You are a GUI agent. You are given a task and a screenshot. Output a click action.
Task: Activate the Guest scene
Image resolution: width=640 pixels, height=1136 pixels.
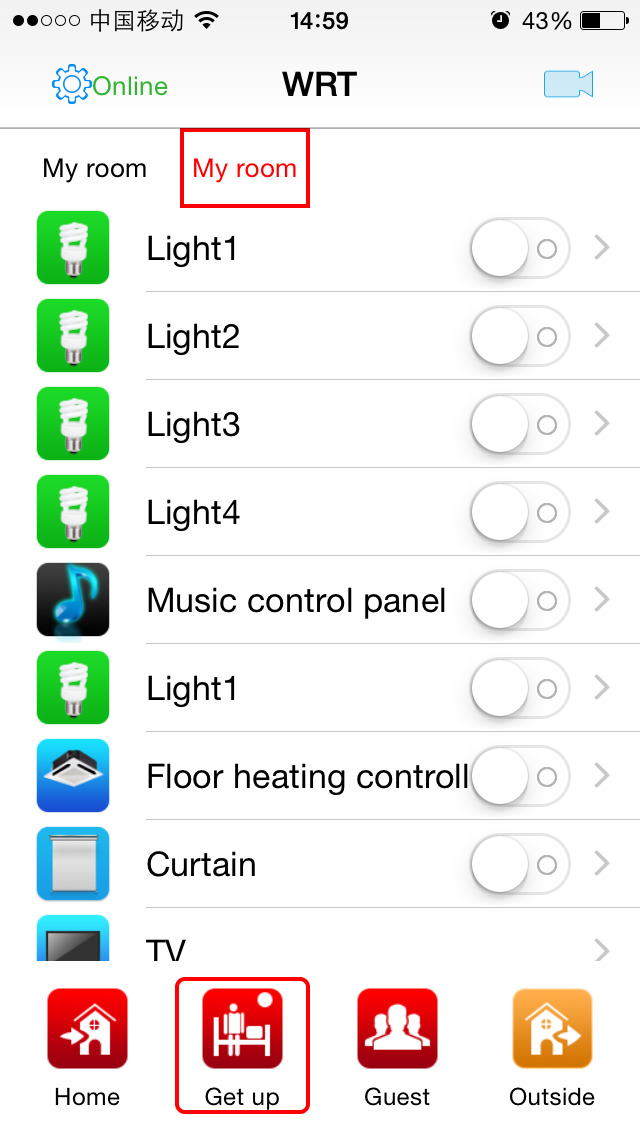397,1047
